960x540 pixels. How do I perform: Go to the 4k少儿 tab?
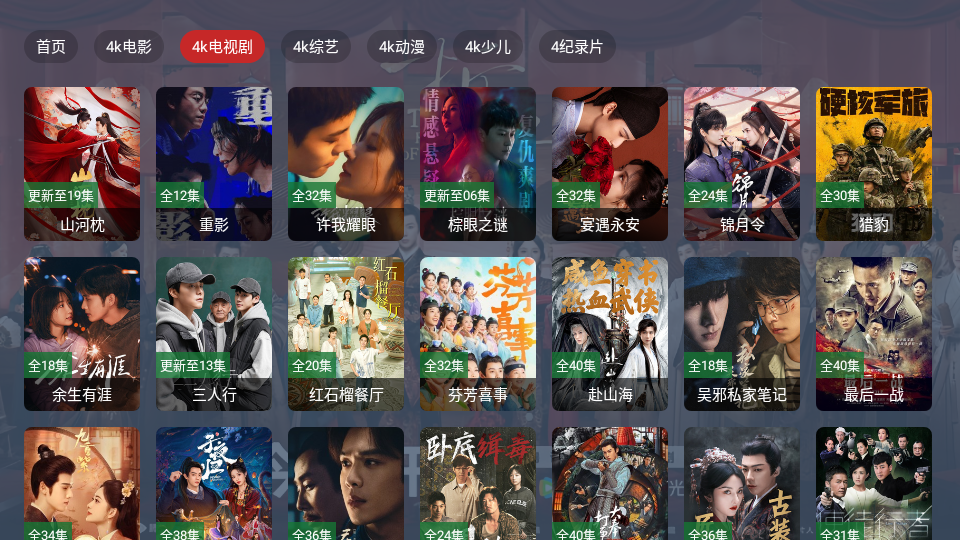click(488, 46)
